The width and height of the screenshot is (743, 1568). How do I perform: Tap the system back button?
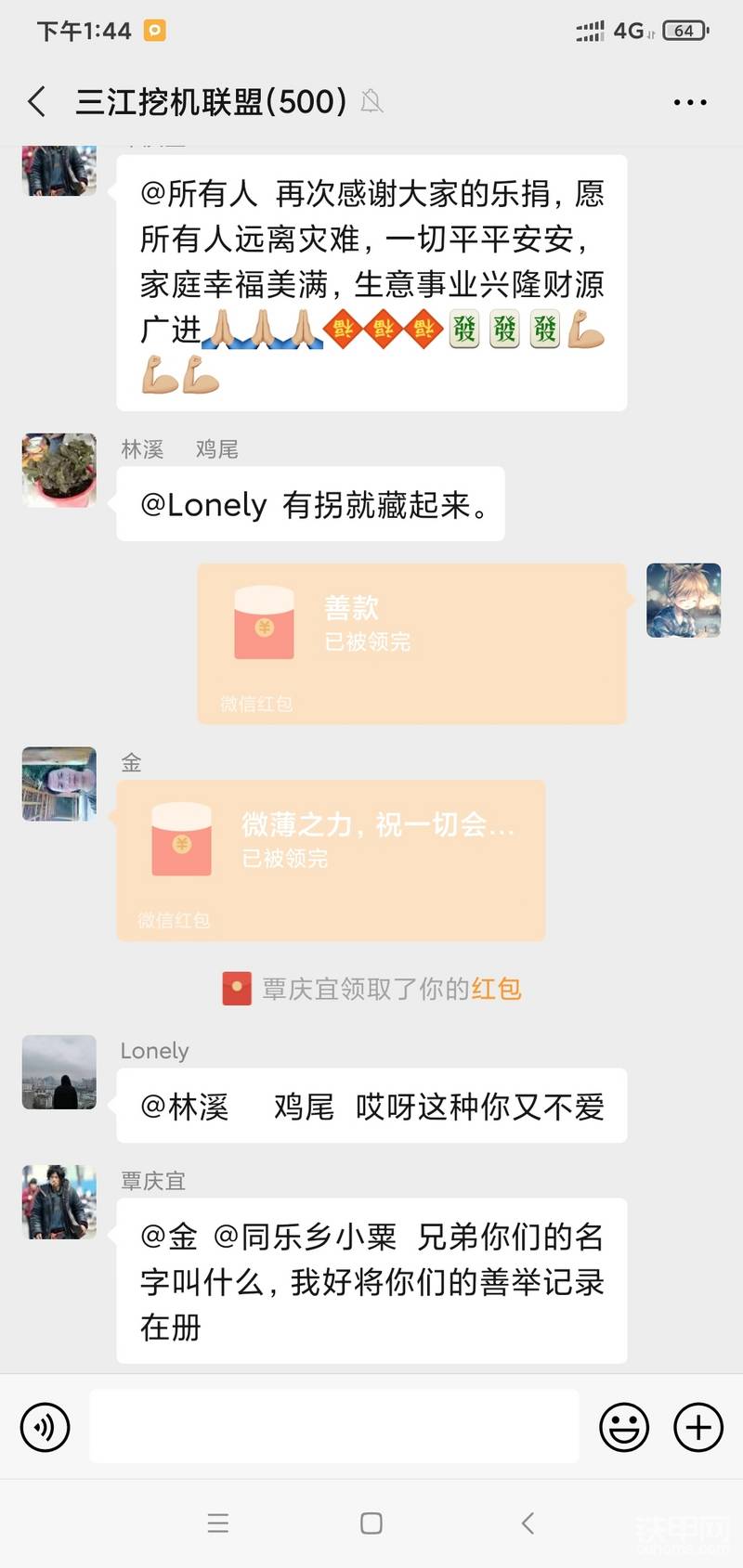[528, 1523]
